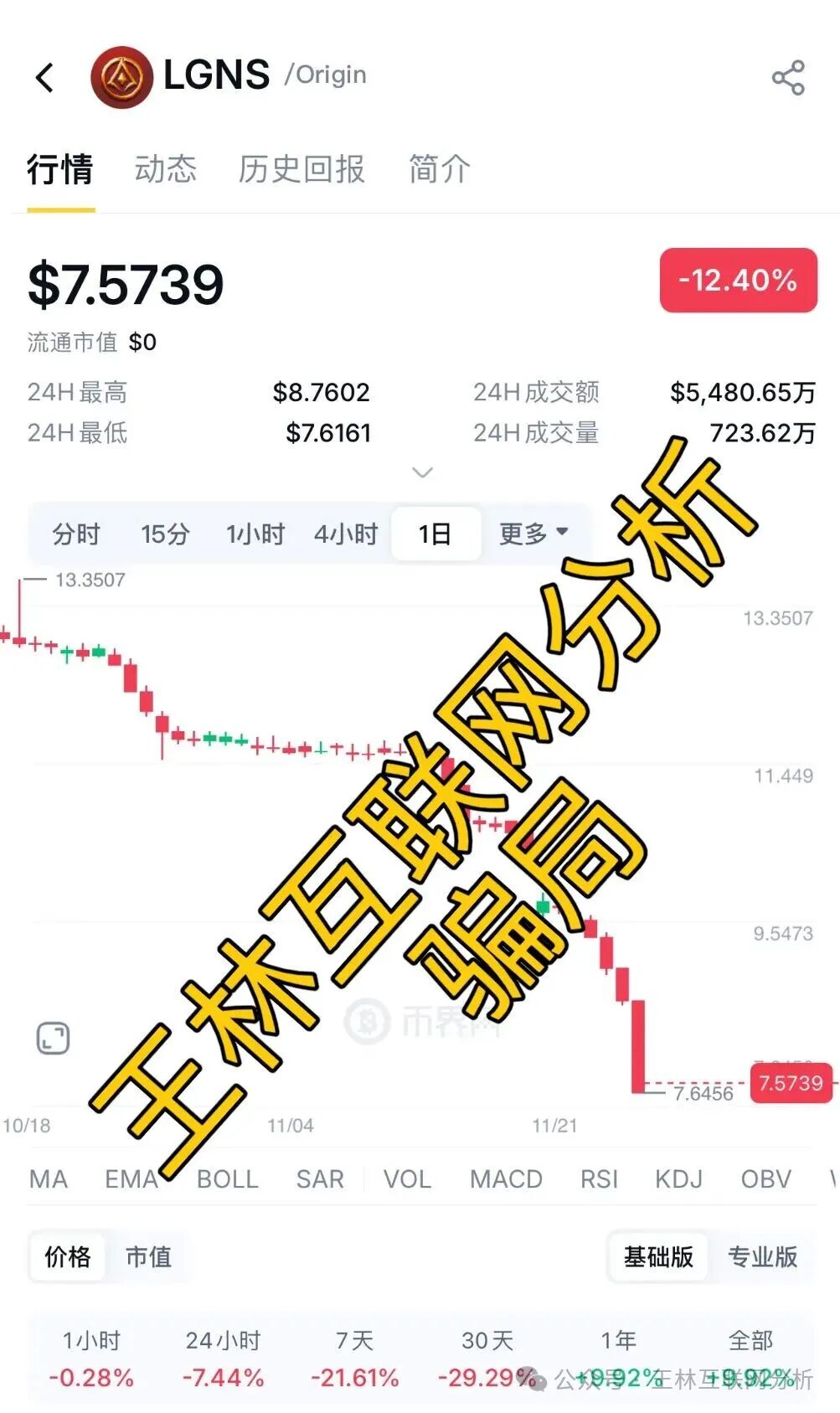
Task: Select the MACD indicator
Action: click(x=506, y=1179)
